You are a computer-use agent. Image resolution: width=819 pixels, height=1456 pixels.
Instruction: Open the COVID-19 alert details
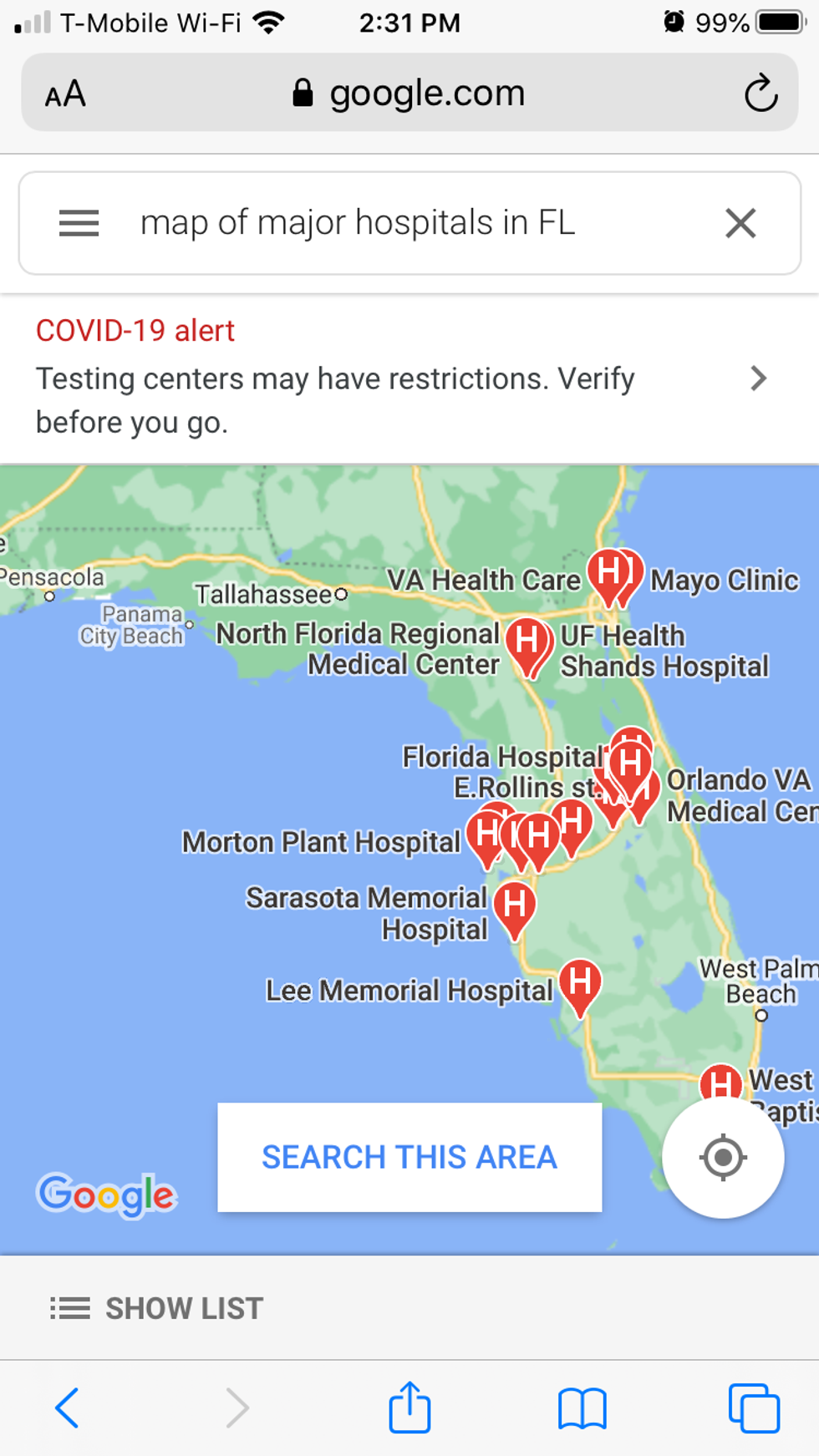(x=757, y=378)
